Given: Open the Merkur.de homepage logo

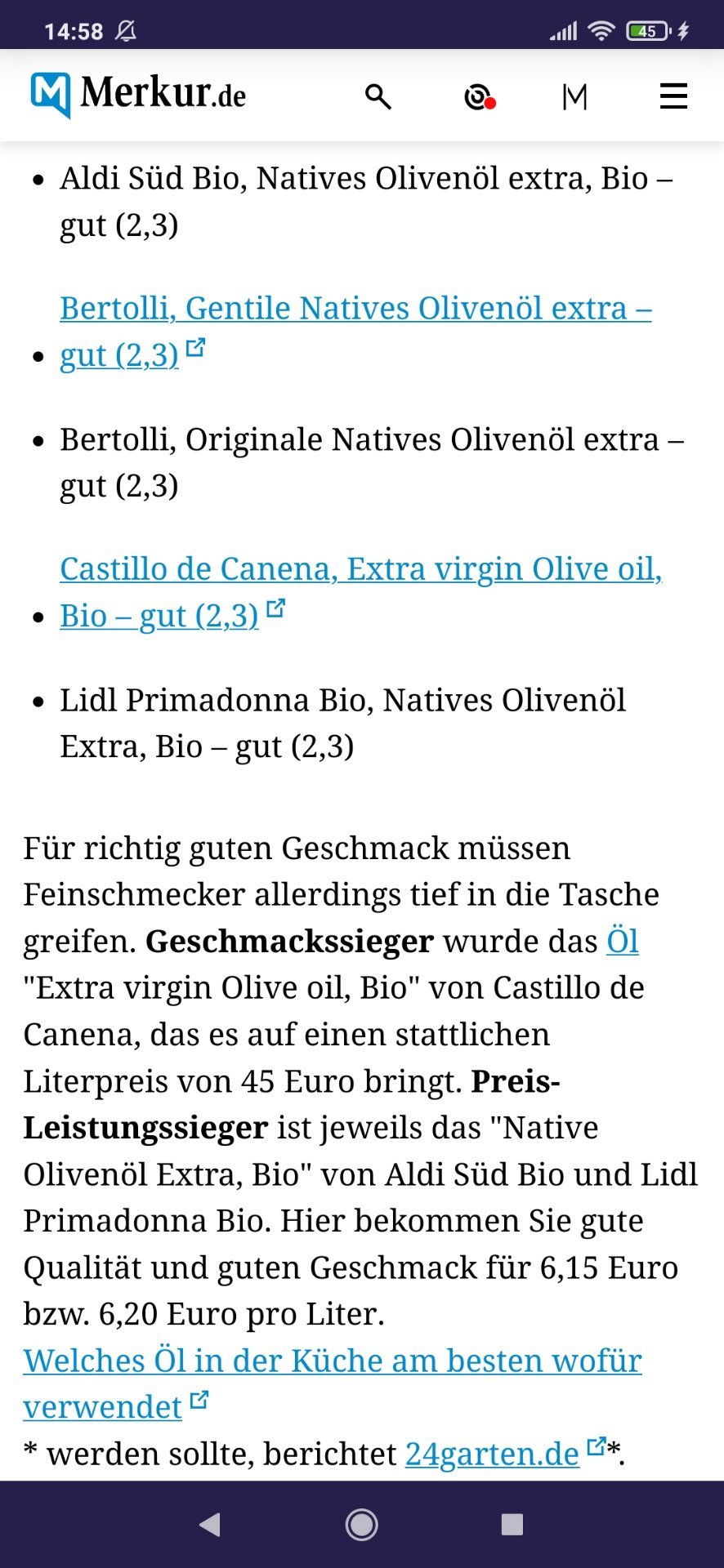Looking at the screenshot, I should (138, 95).
